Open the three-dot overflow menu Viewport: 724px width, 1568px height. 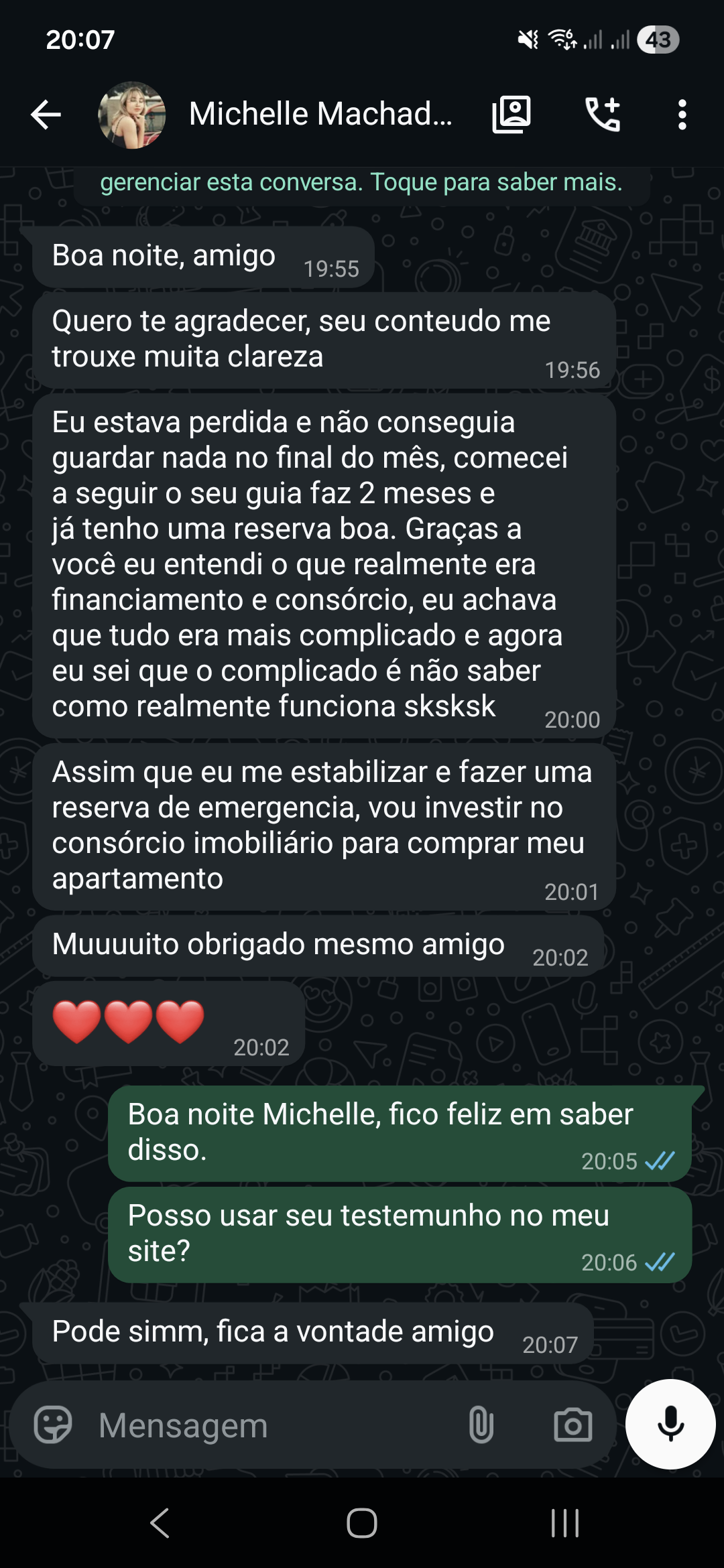[682, 114]
